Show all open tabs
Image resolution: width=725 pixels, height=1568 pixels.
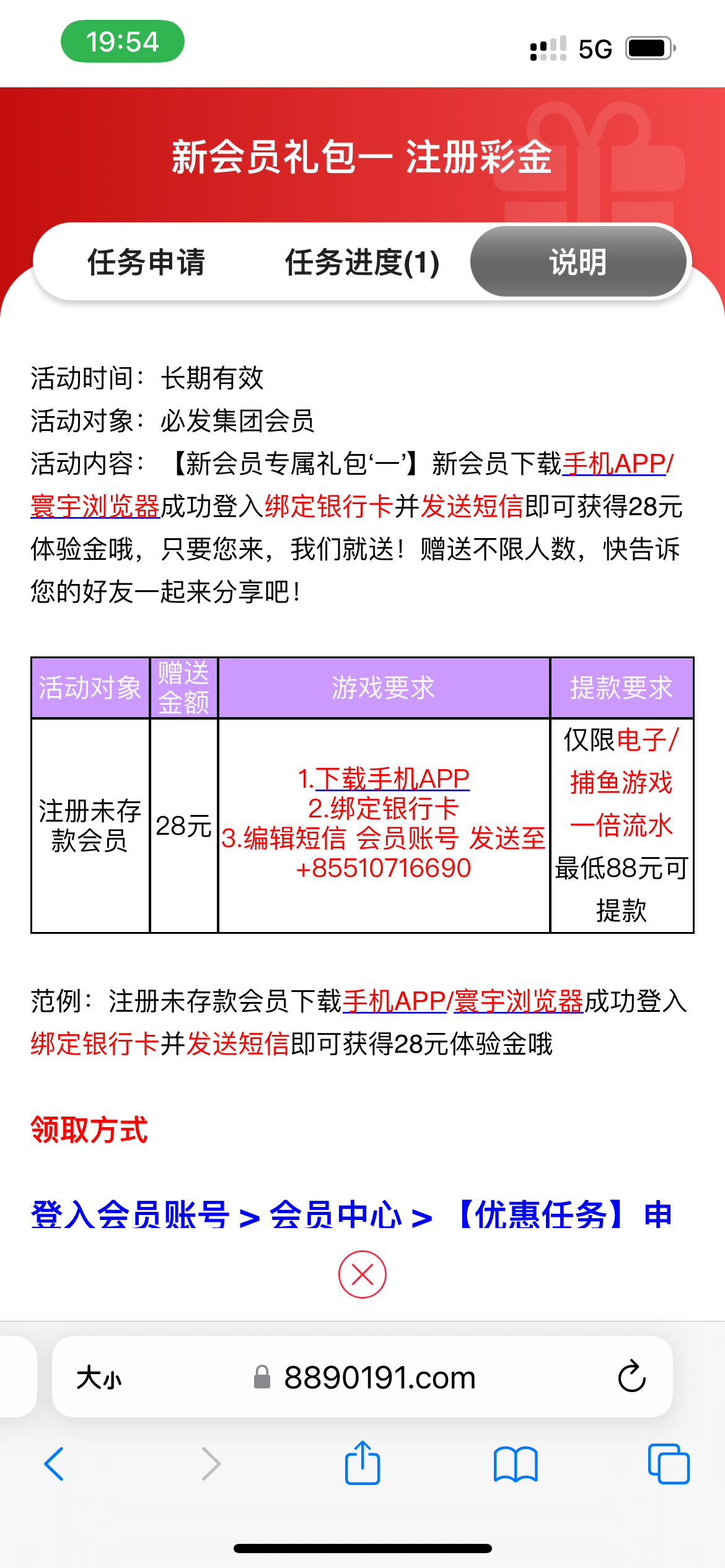tap(668, 1464)
